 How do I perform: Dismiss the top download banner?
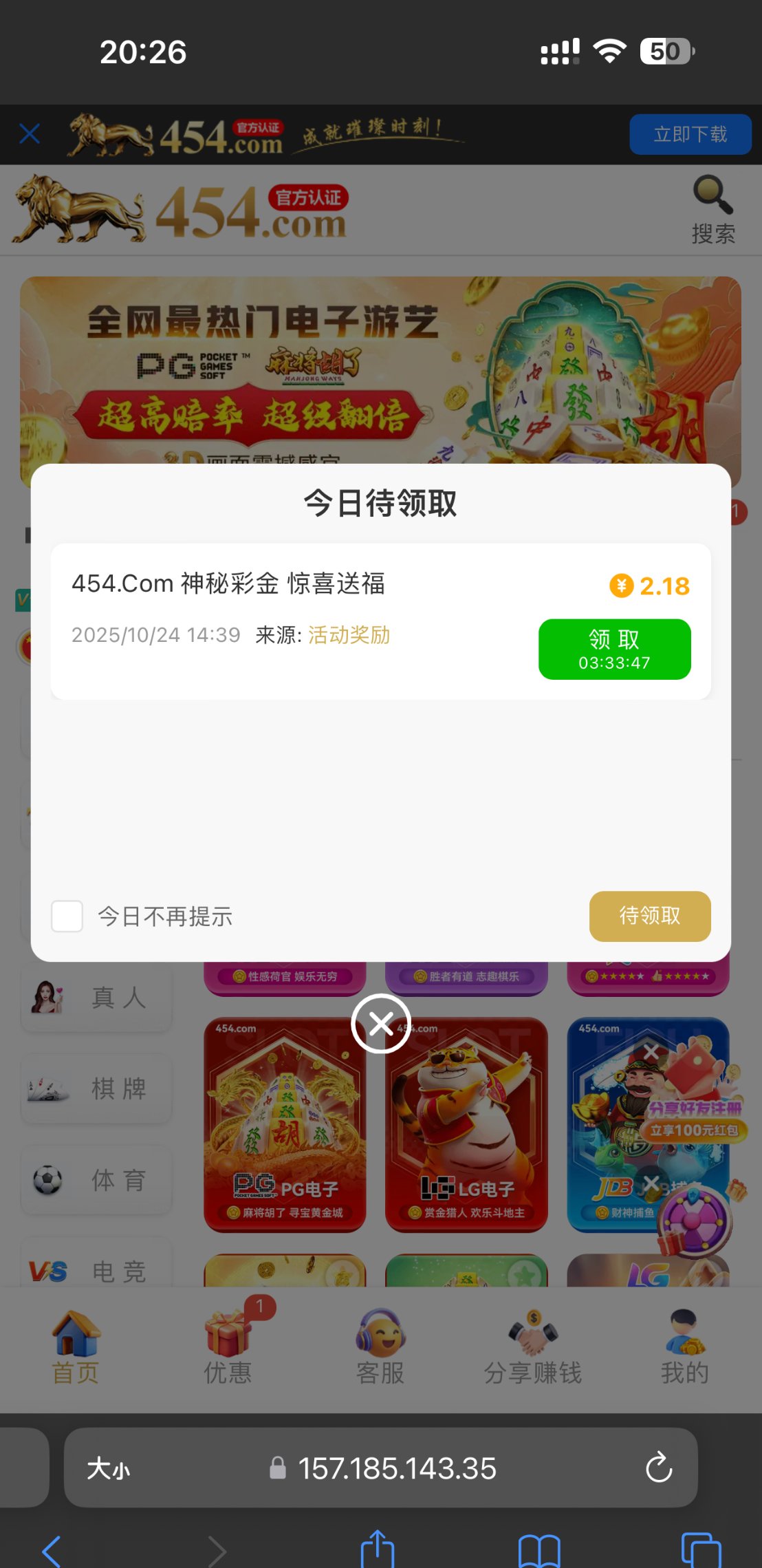[30, 133]
